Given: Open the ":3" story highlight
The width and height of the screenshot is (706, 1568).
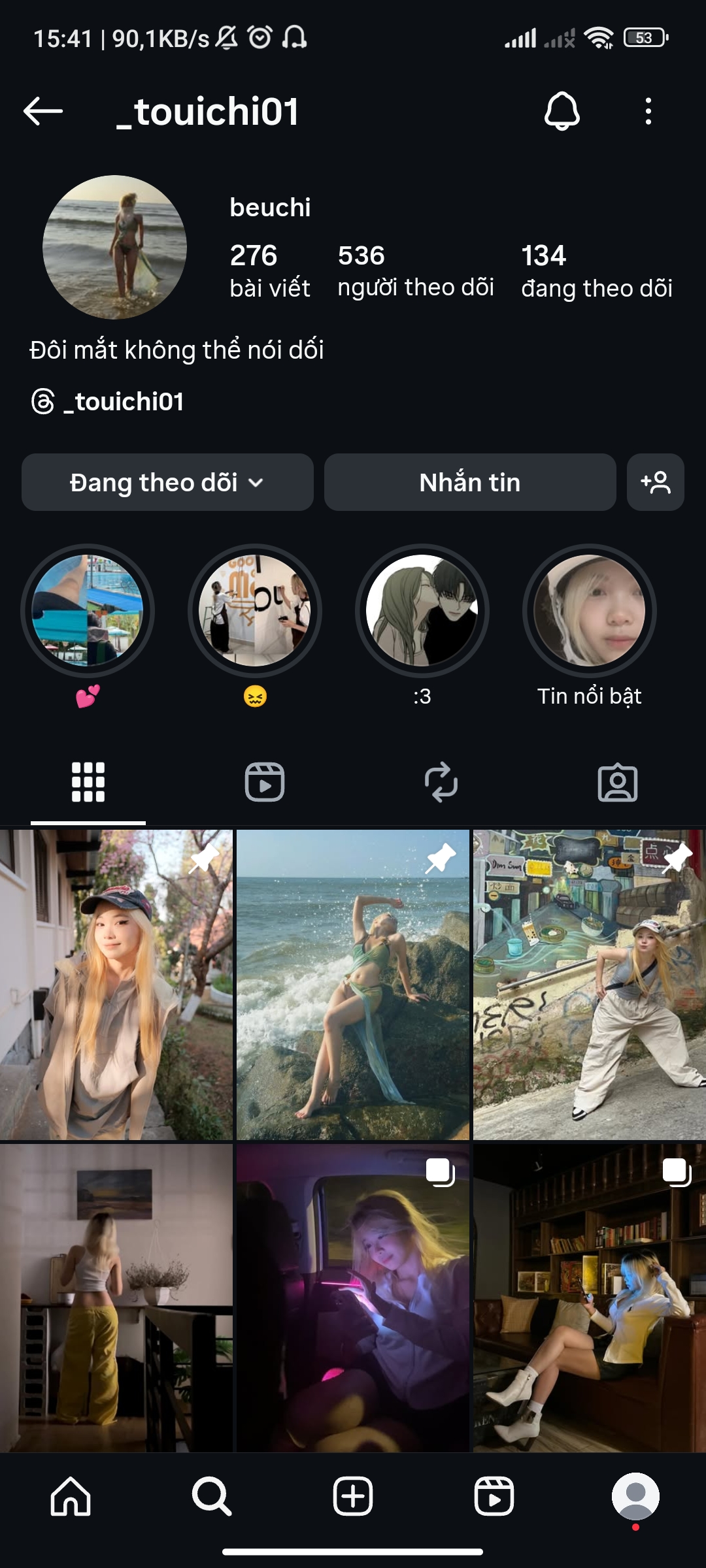Looking at the screenshot, I should coord(422,611).
